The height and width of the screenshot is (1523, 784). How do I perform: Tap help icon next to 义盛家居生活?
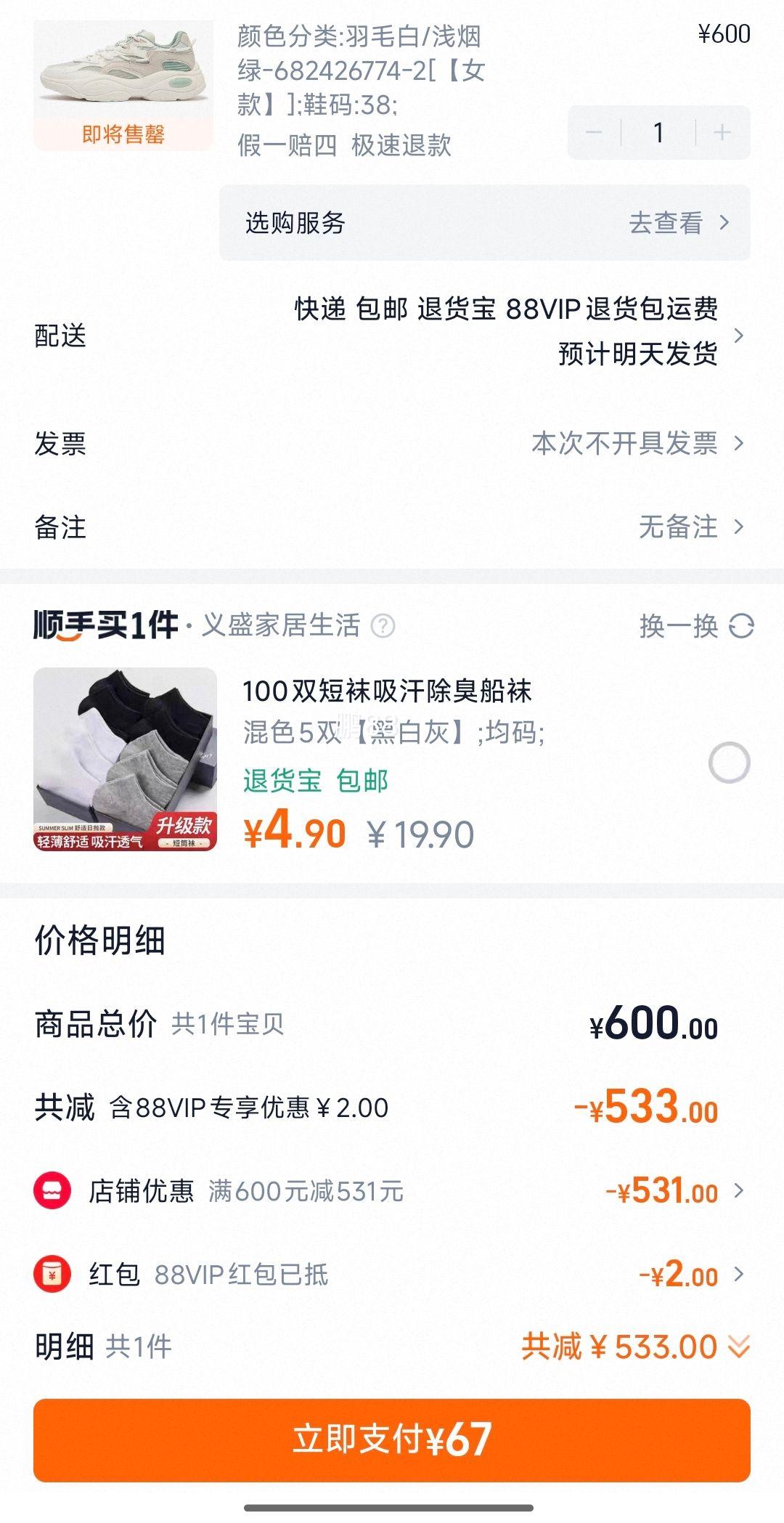point(383,625)
